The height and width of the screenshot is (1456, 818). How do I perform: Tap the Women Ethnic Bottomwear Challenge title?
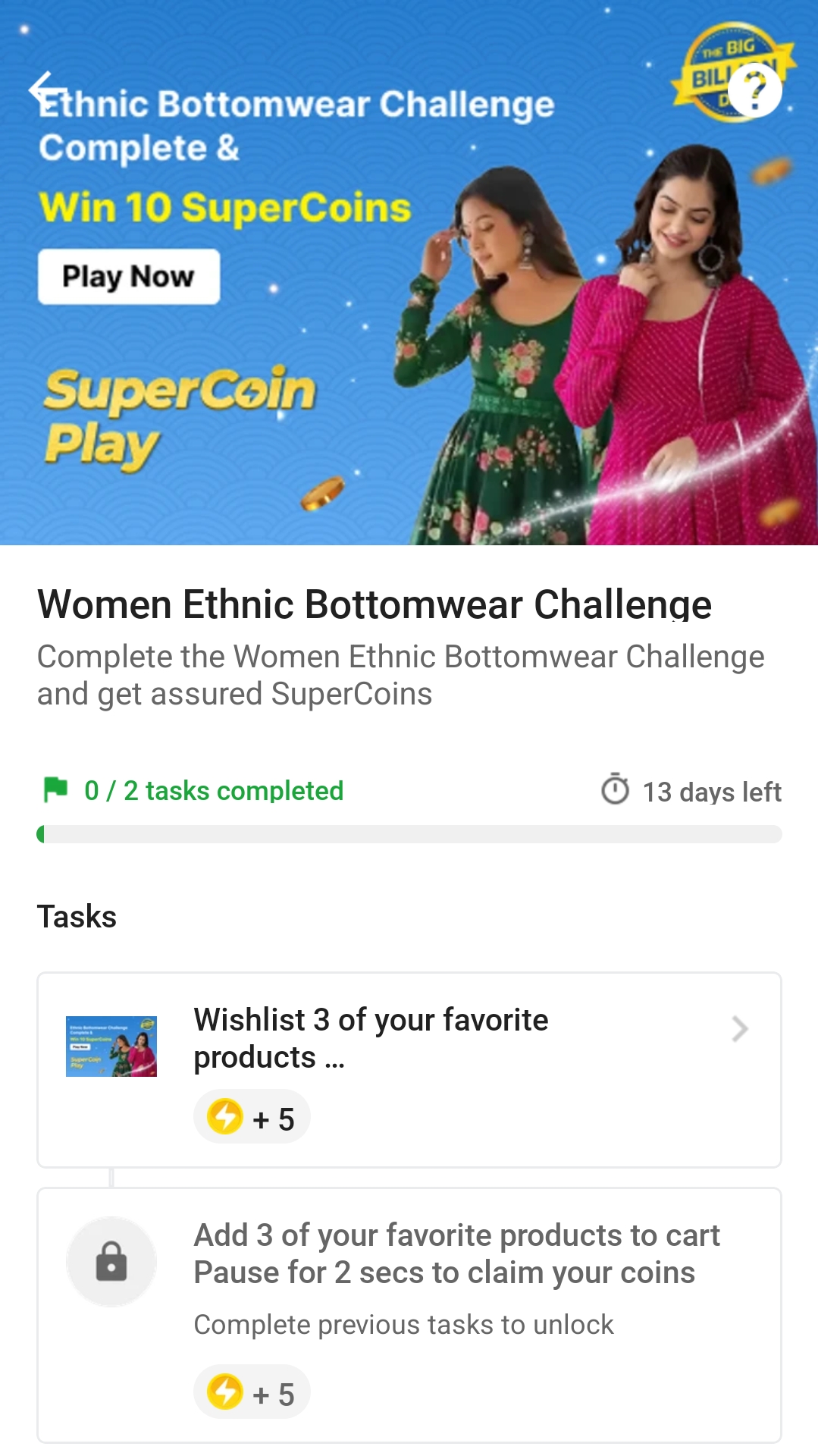click(375, 604)
